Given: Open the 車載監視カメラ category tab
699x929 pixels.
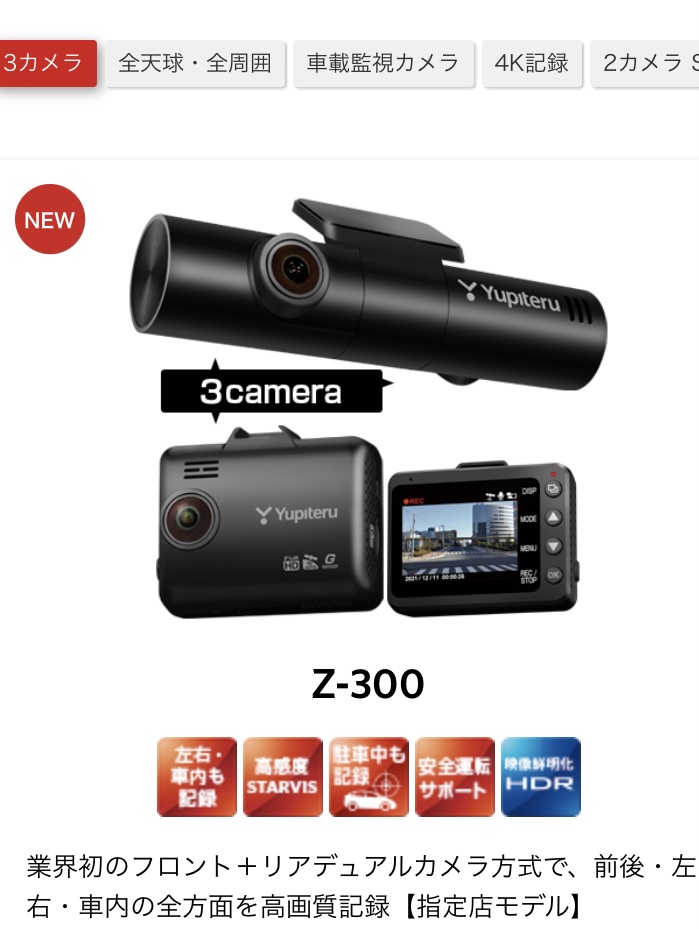Looking at the screenshot, I should [x=383, y=63].
